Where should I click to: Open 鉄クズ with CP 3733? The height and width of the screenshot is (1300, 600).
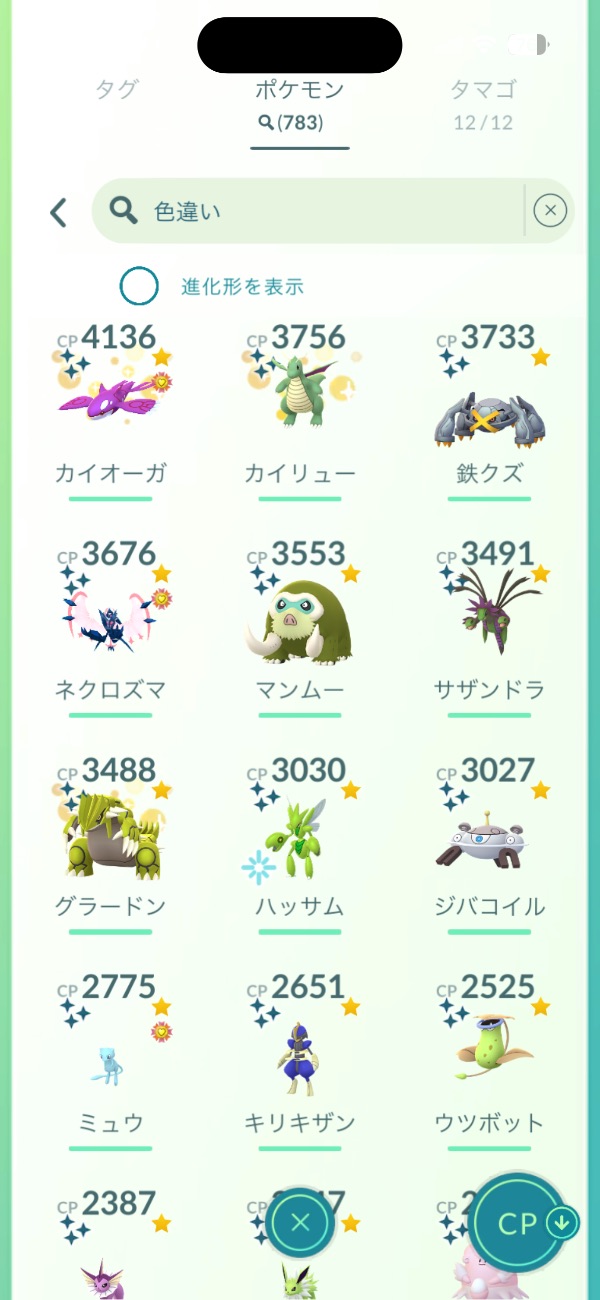tap(489, 410)
